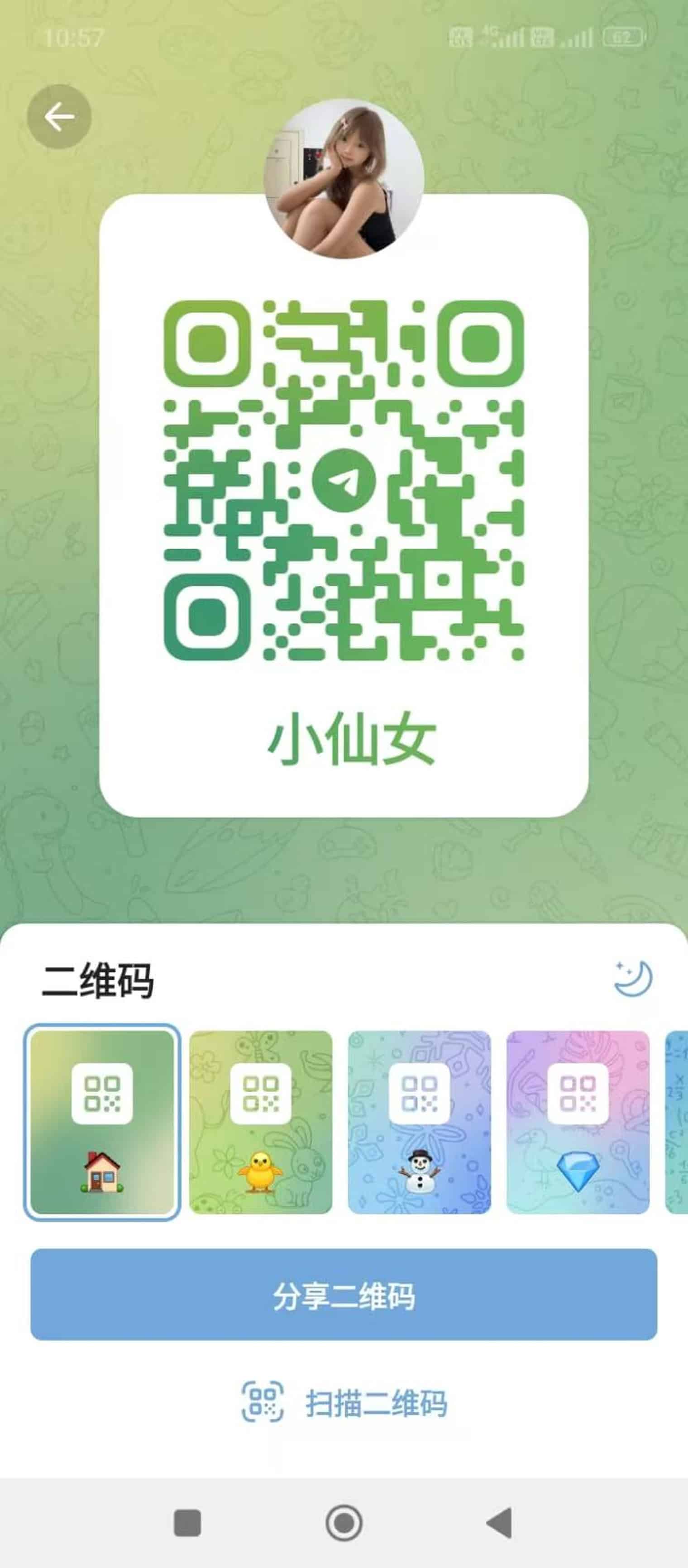Image resolution: width=688 pixels, height=1568 pixels.
Task: Open 扫描二维码 to scan a QR code
Action: pos(344,1402)
